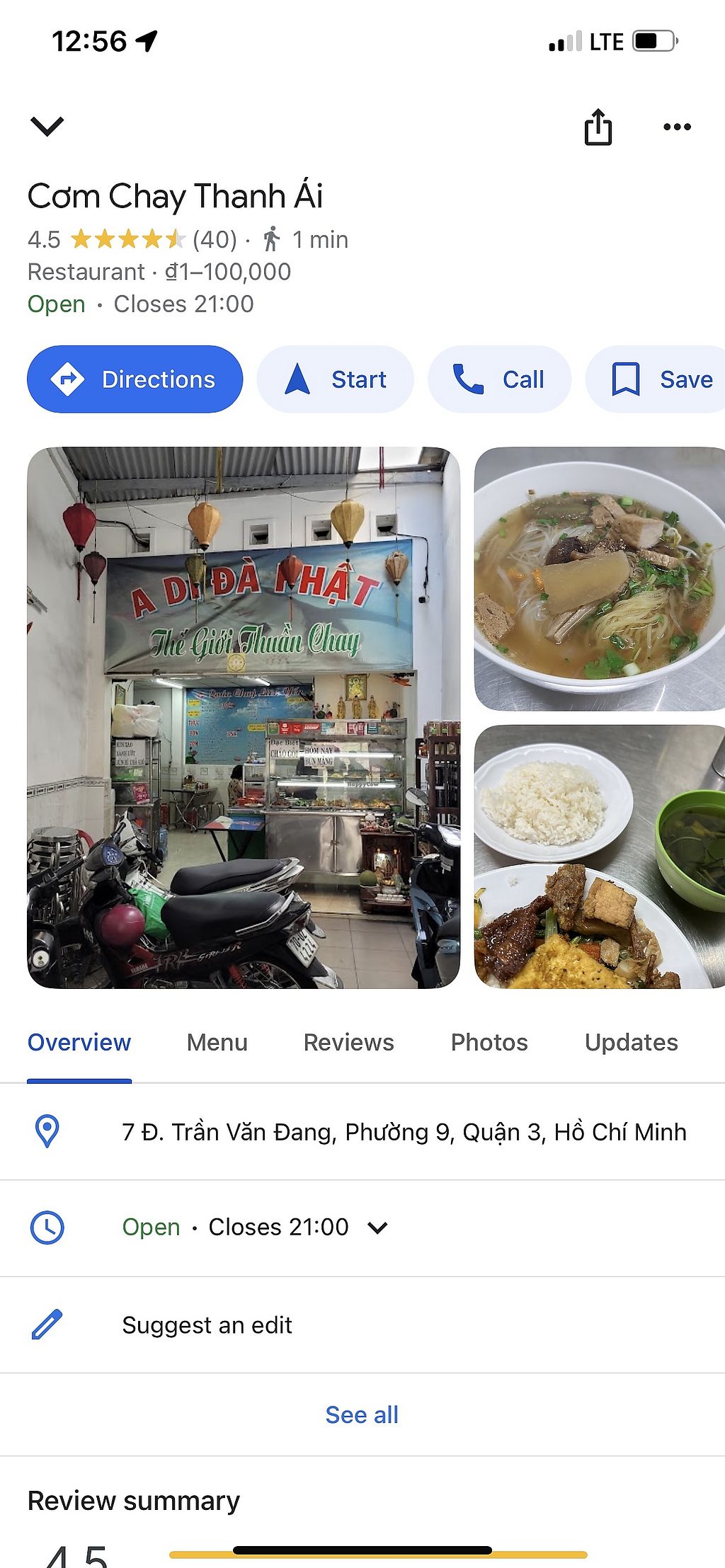Tap the See all link
The image size is (725, 1568).
click(x=362, y=1414)
